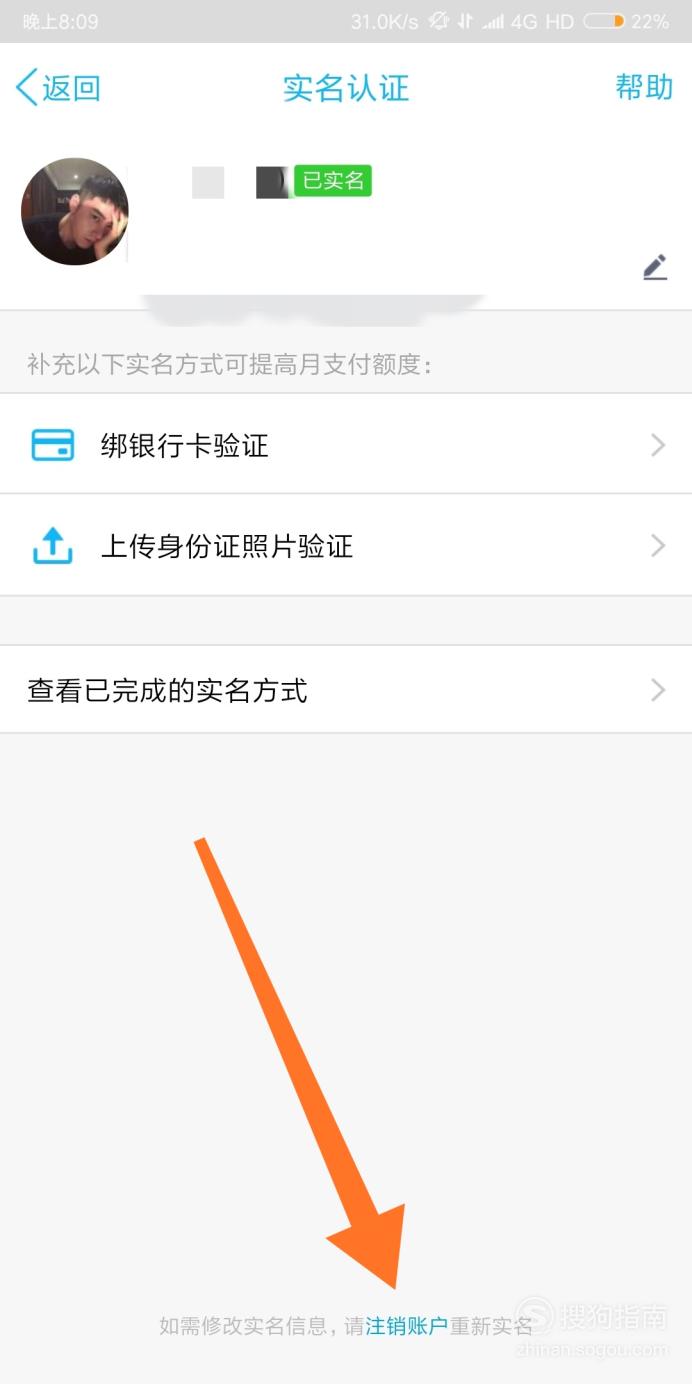Go back using 返回 button
Image resolution: width=692 pixels, height=1384 pixels.
pyautogui.click(x=58, y=88)
